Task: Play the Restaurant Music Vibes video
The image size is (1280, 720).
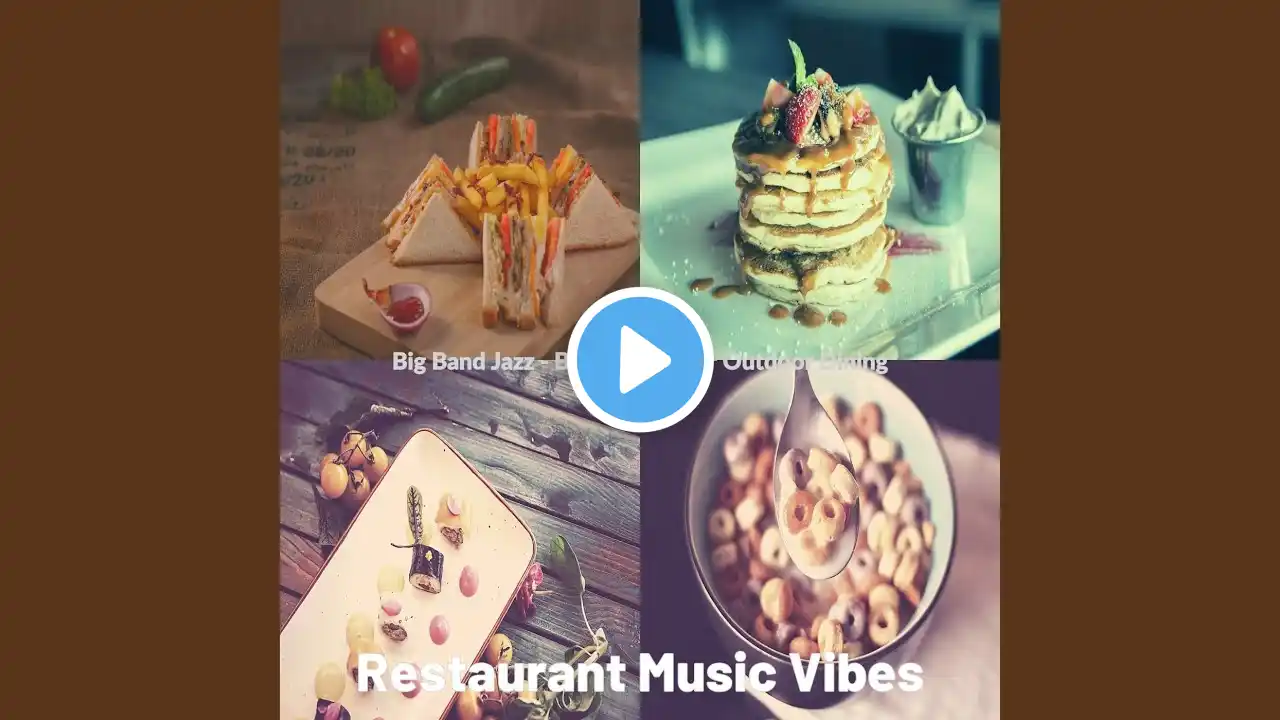Action: tap(640, 360)
